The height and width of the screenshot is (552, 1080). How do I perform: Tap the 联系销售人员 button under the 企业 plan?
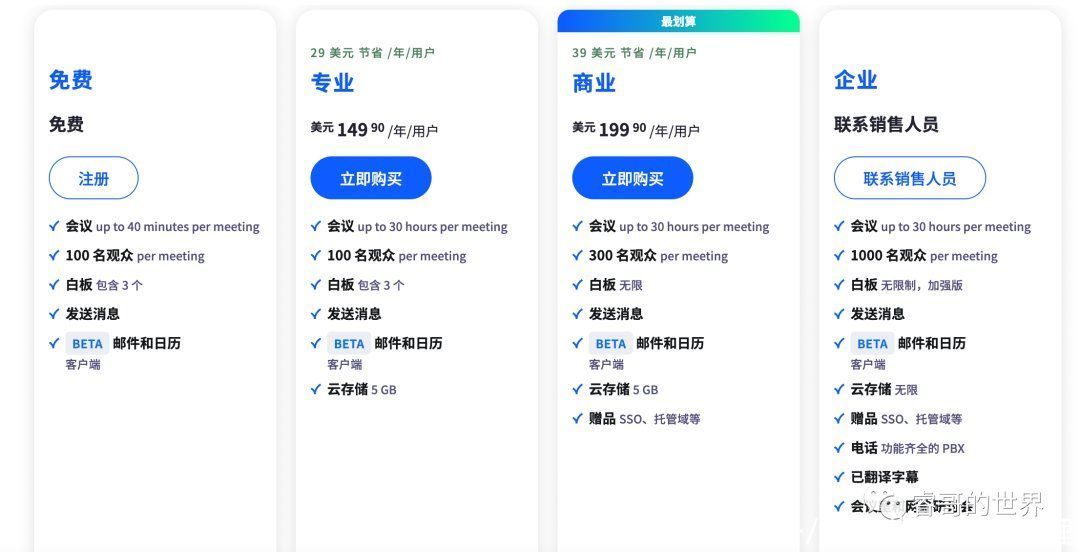[909, 178]
